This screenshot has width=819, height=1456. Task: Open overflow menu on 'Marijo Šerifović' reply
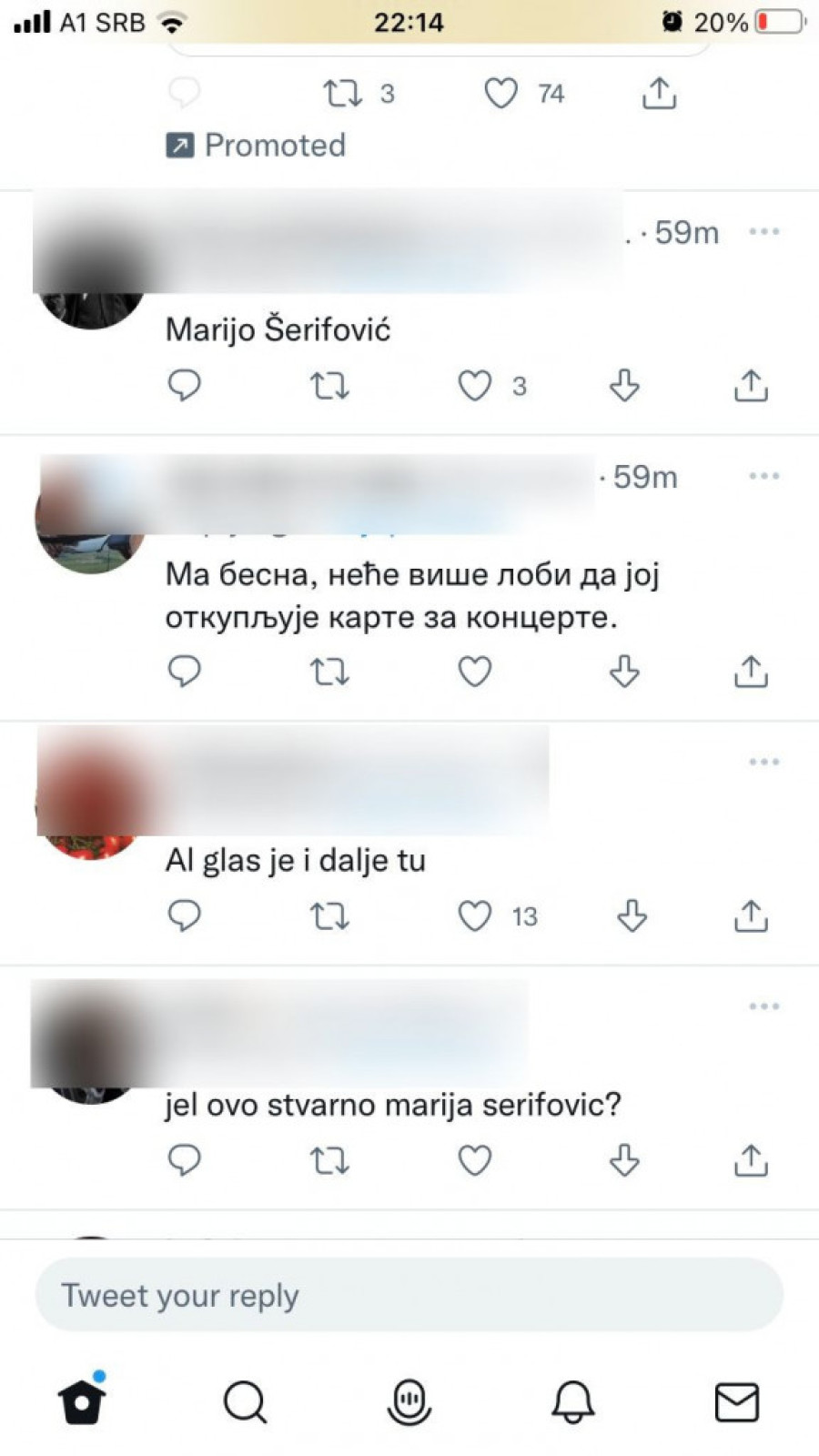tap(763, 231)
